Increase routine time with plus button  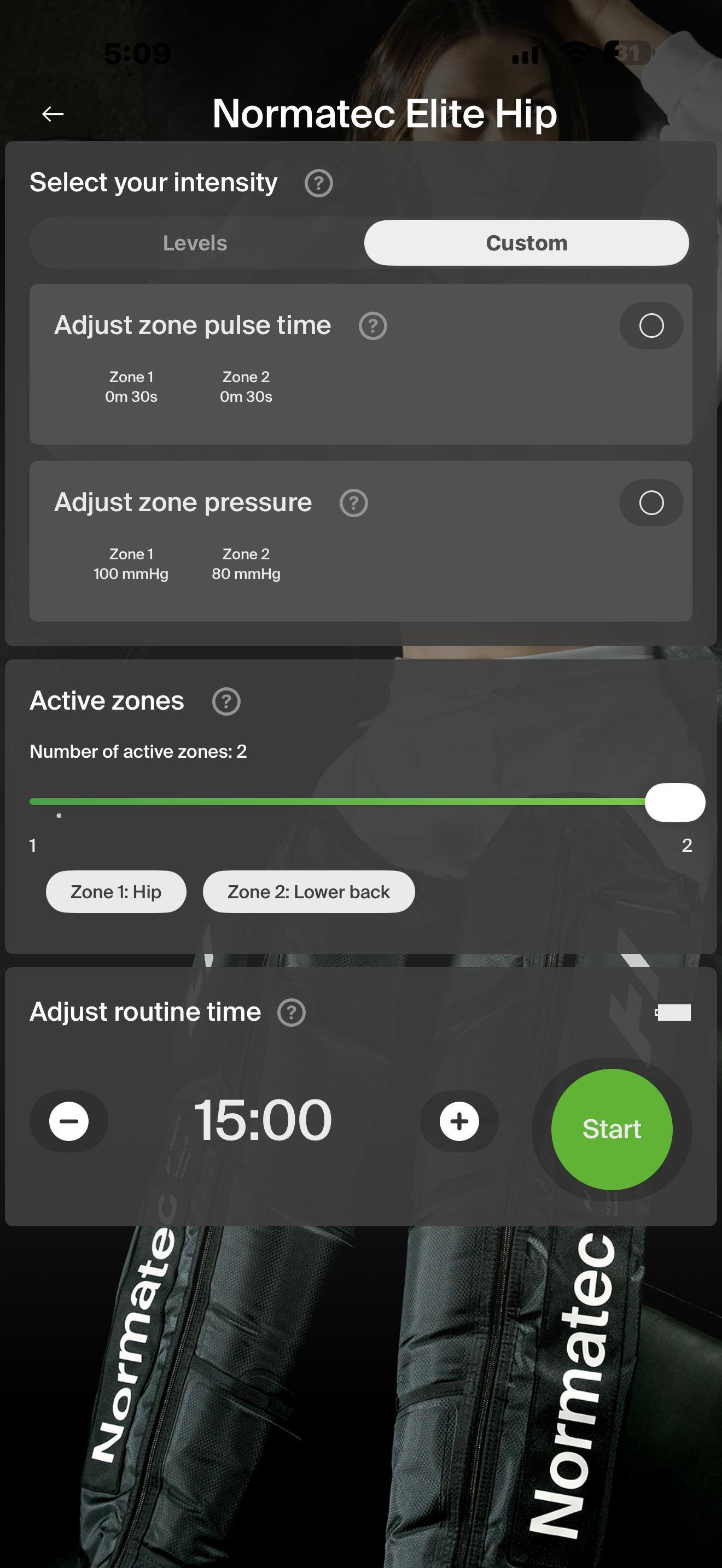point(459,1121)
